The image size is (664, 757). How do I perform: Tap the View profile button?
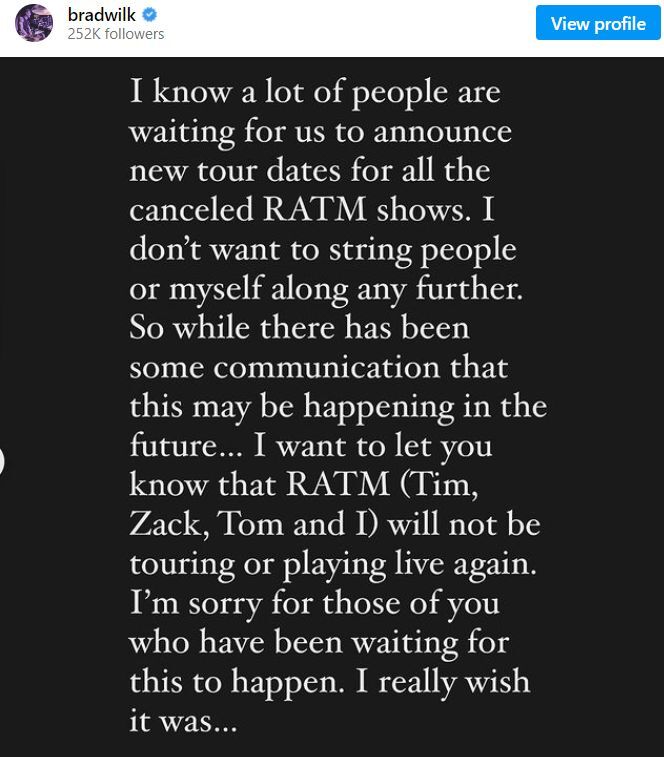click(x=598, y=24)
